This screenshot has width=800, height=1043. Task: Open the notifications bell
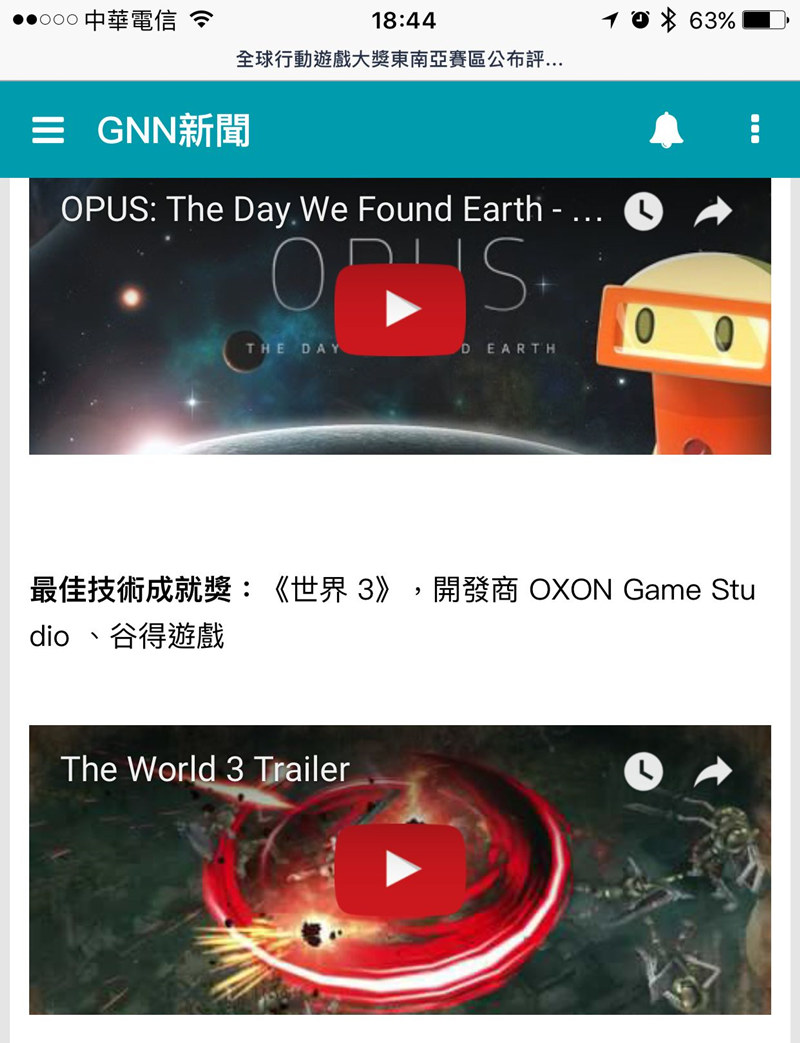coord(666,130)
